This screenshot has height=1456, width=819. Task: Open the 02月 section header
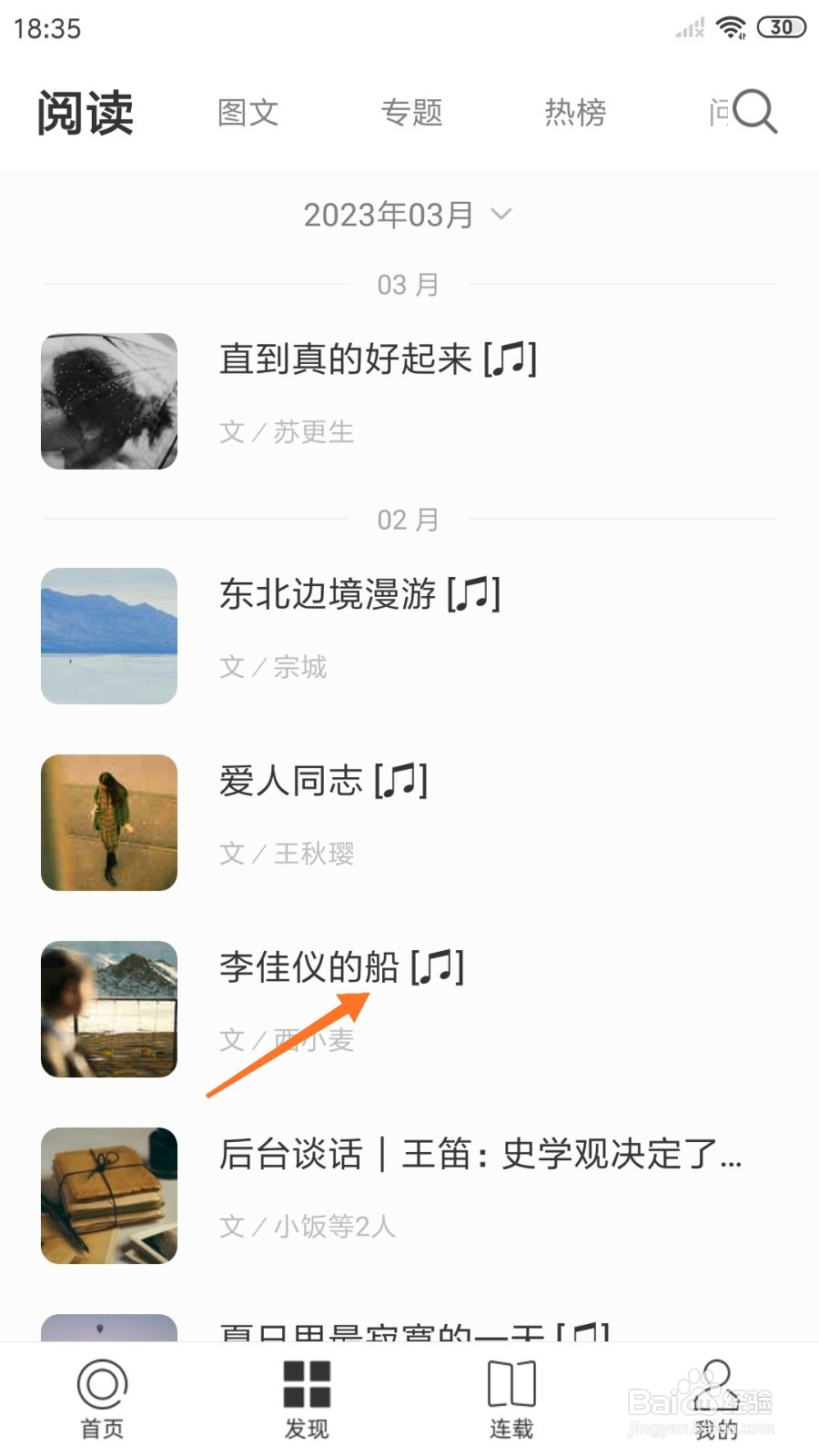tap(409, 520)
